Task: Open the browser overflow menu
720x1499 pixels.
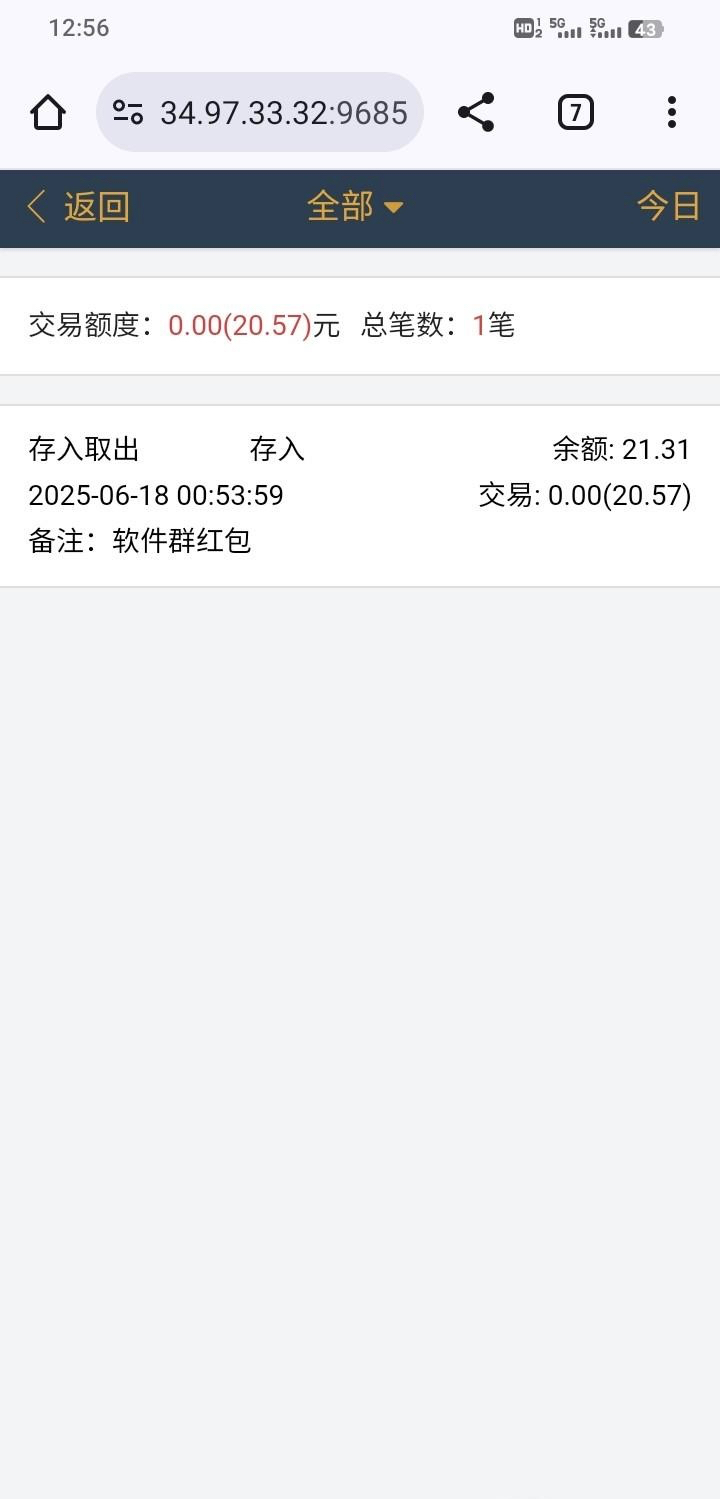Action: pos(672,112)
